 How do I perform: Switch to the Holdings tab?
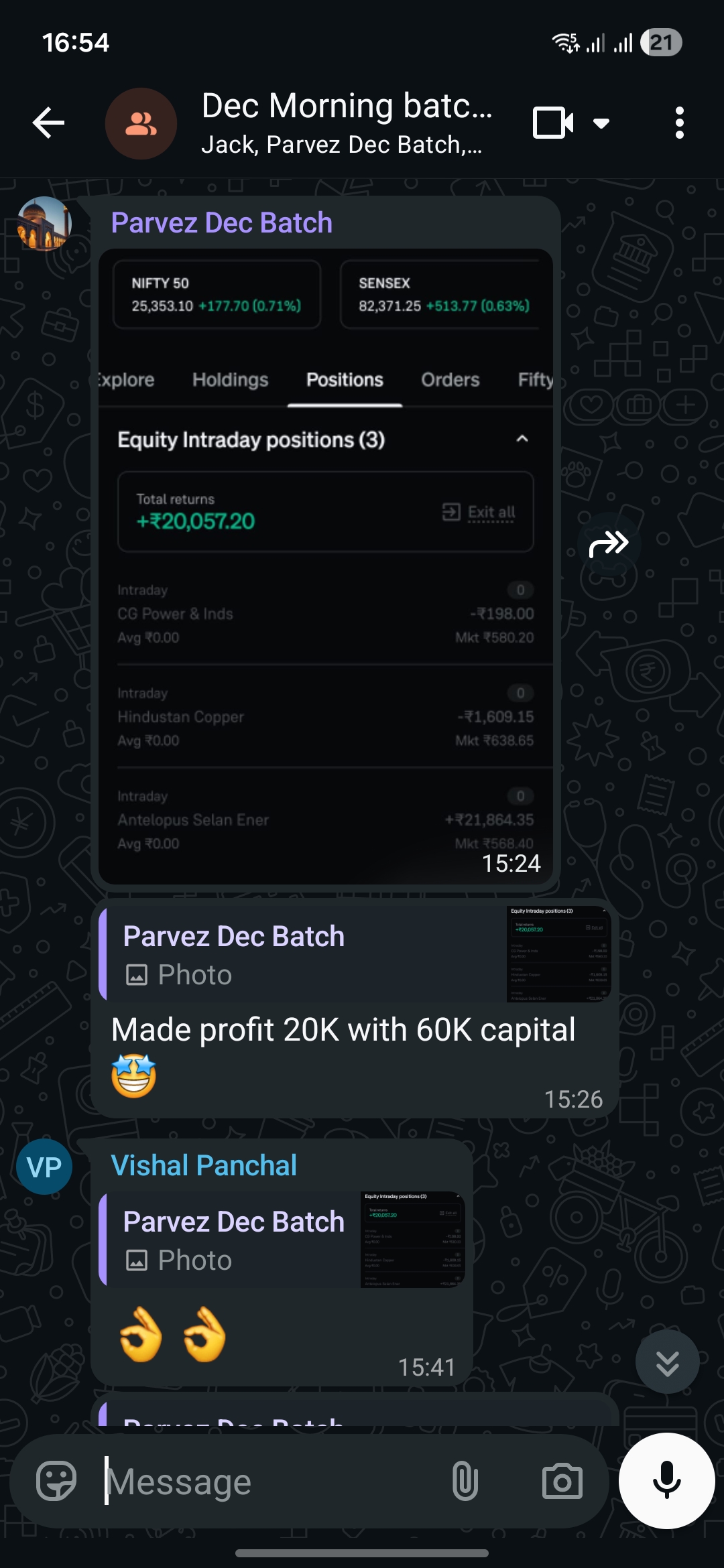click(229, 380)
